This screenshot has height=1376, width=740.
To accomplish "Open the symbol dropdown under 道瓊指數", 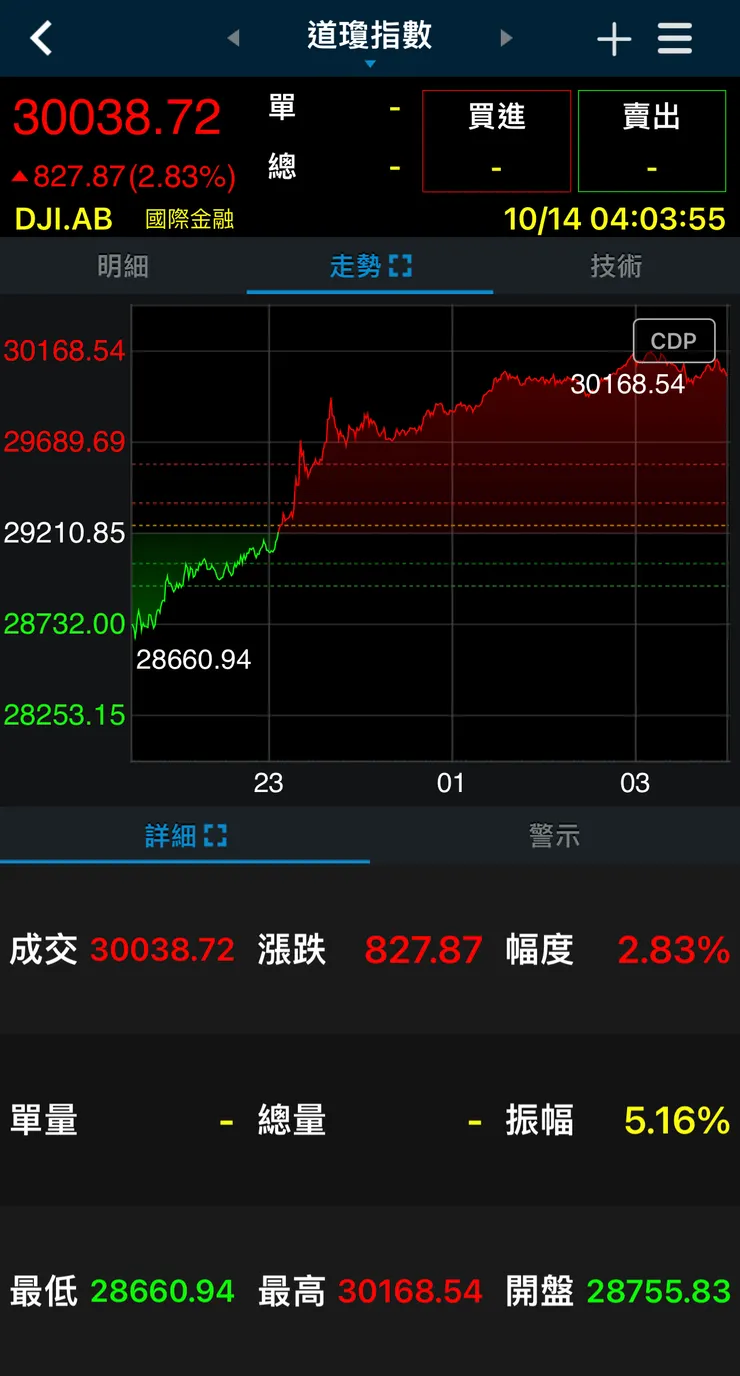I will [369, 62].
